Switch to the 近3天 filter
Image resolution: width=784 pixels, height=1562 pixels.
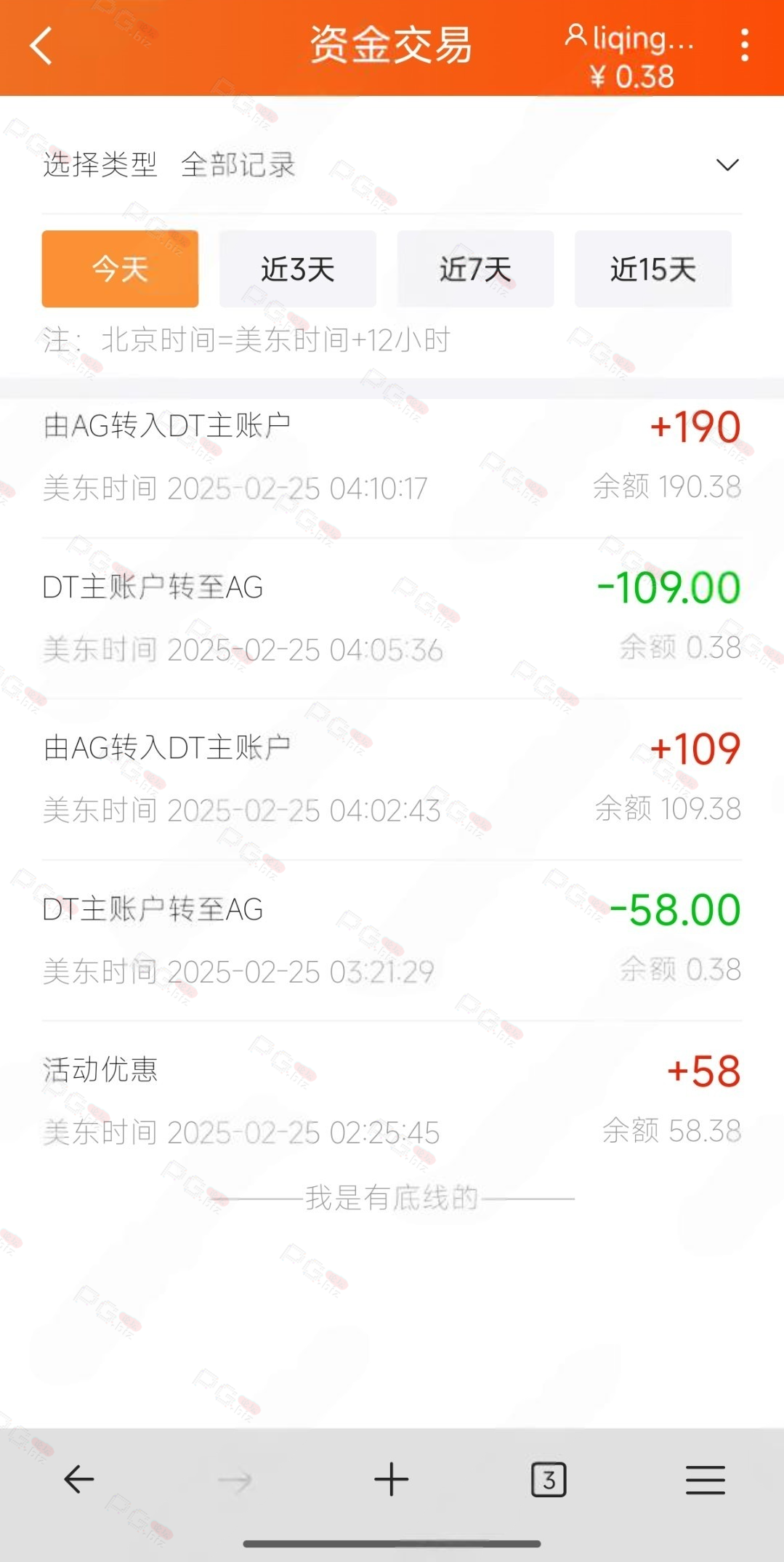(x=298, y=269)
